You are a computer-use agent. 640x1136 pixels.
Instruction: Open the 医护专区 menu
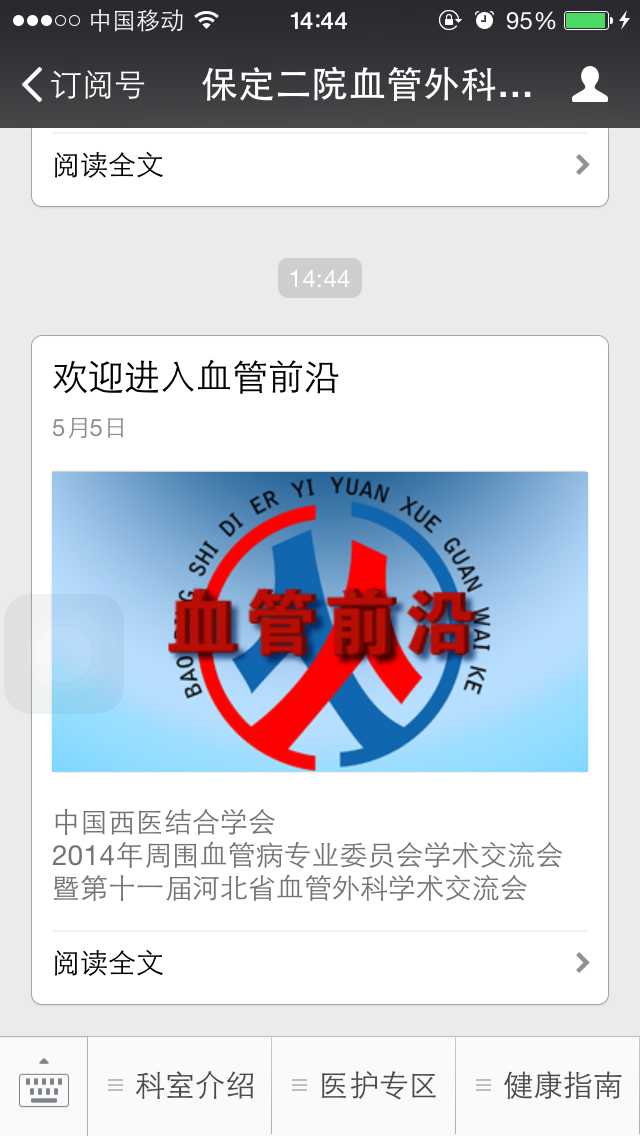[364, 1086]
